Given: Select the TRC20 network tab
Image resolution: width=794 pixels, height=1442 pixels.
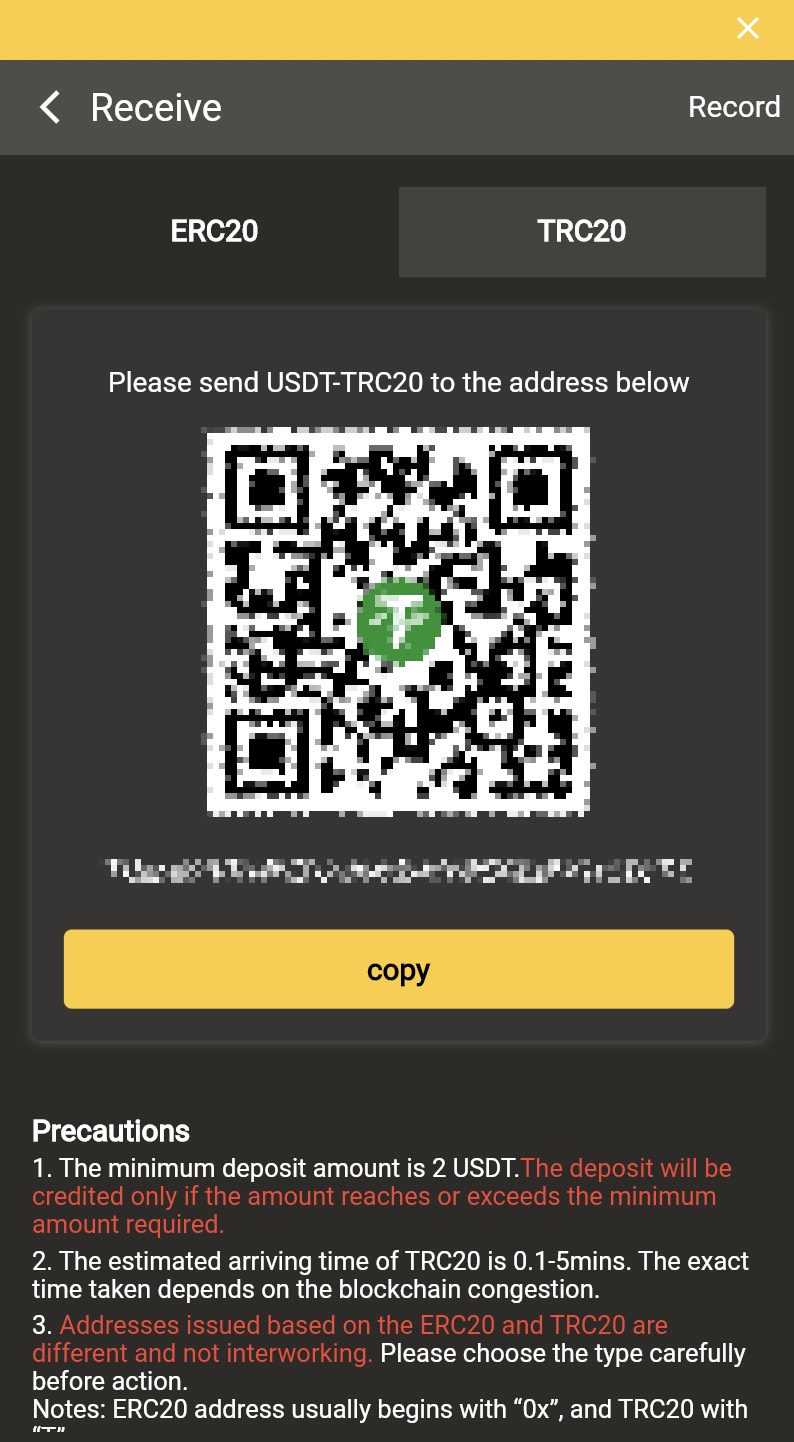Looking at the screenshot, I should point(582,231).
